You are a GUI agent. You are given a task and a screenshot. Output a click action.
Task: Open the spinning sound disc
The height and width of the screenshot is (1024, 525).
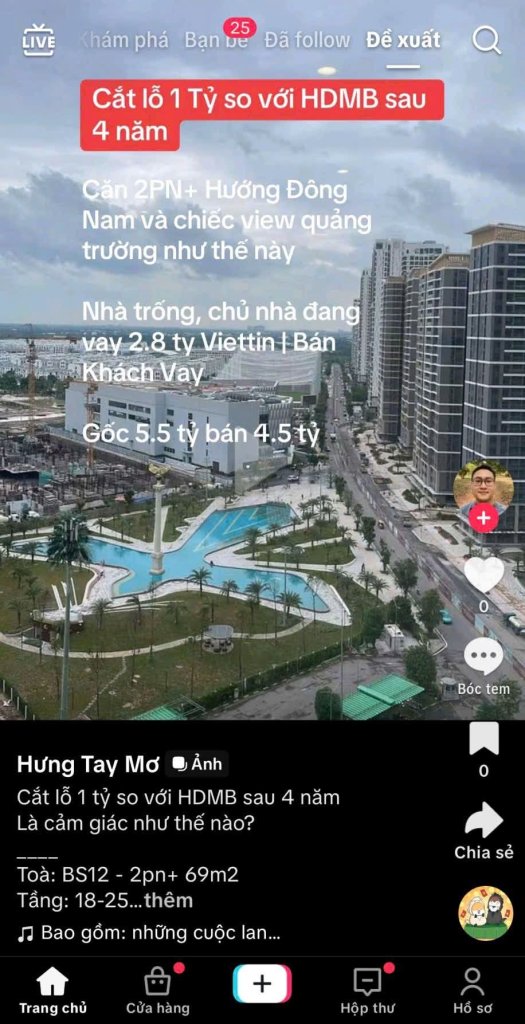(484, 913)
